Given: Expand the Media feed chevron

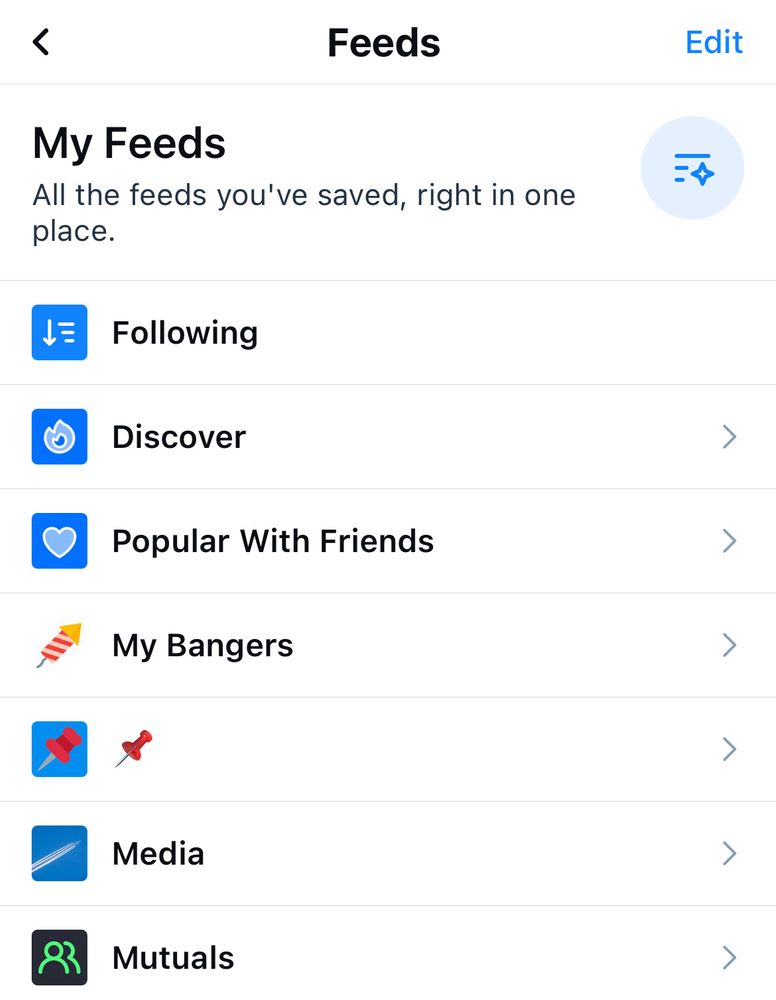Looking at the screenshot, I should coord(729,853).
